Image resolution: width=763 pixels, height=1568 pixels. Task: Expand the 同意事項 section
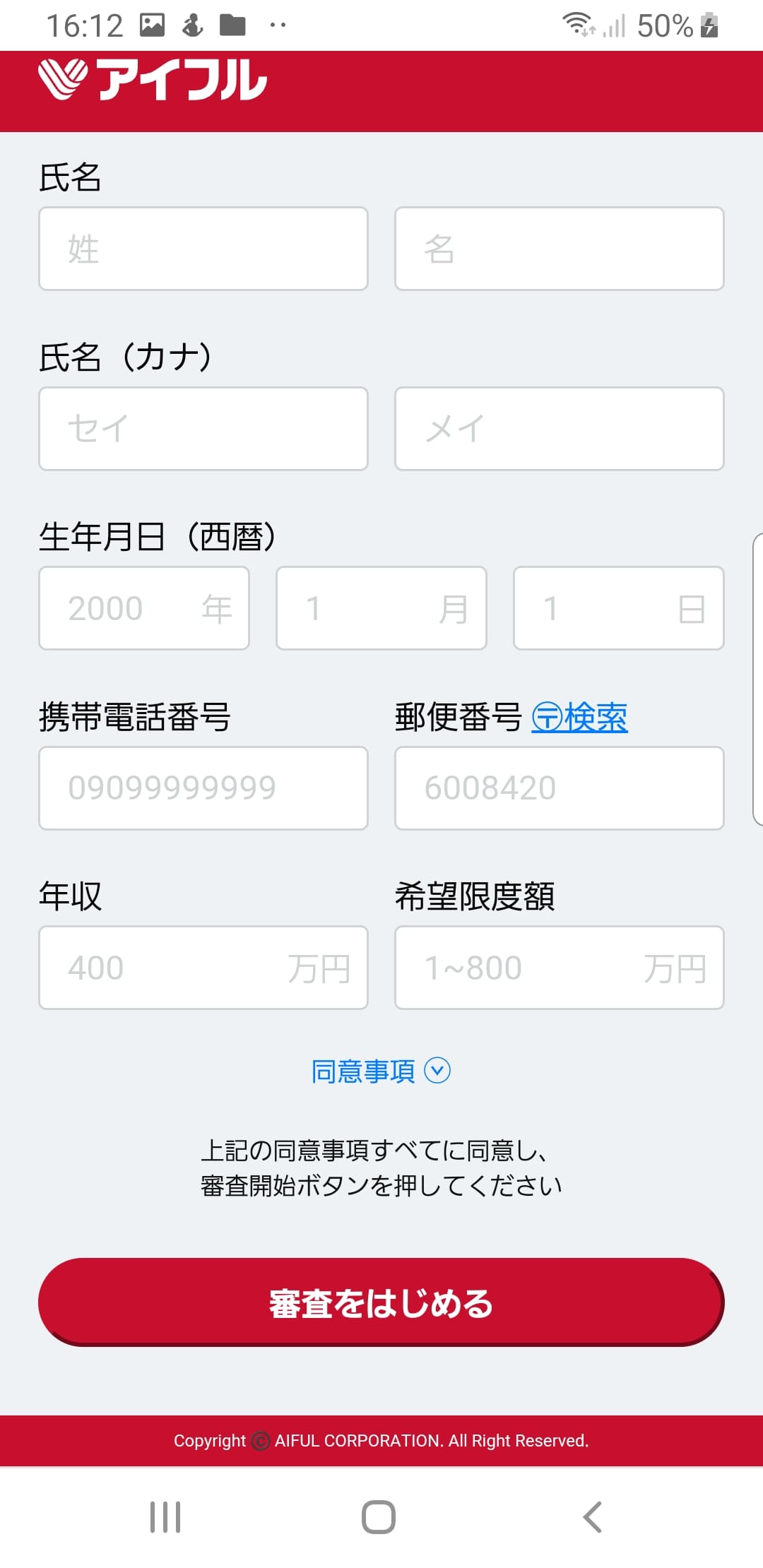pos(381,1071)
